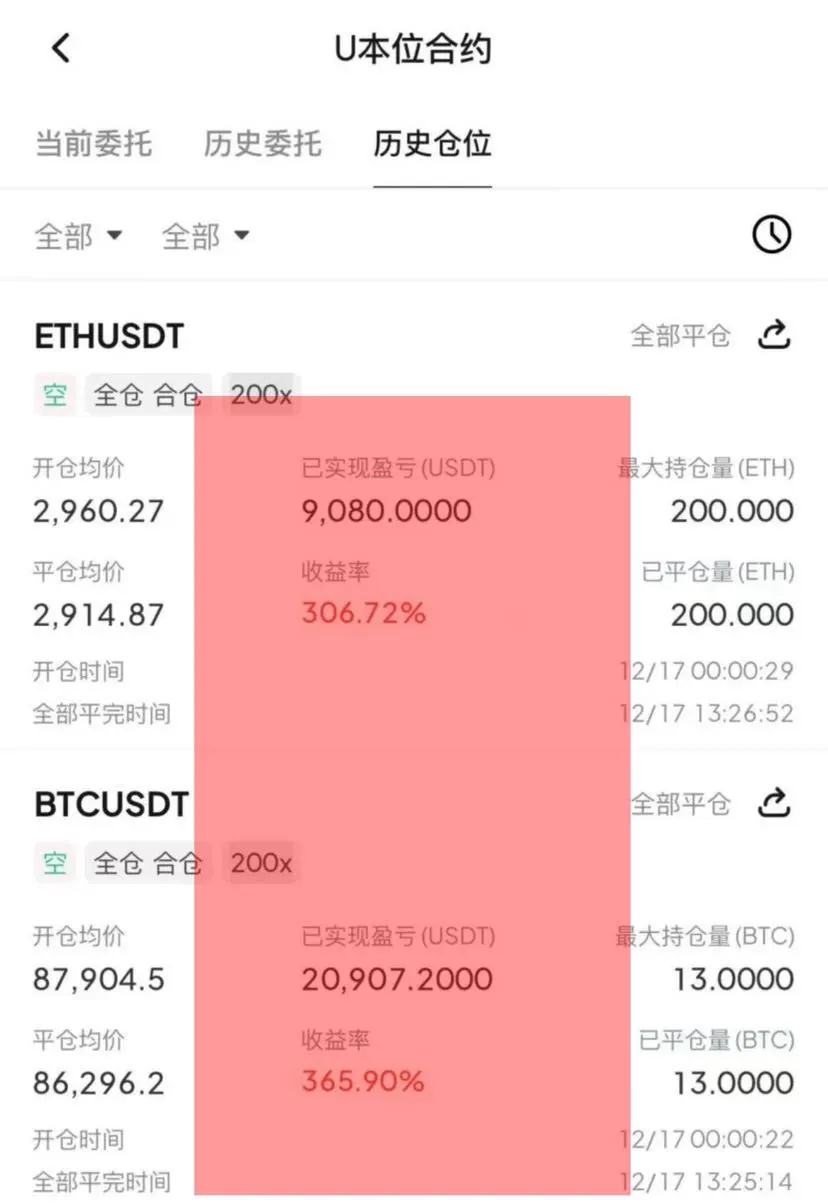Screen dimensions: 828x1204
Task: Switch to the 历史委托 tab
Action: pyautogui.click(x=262, y=144)
